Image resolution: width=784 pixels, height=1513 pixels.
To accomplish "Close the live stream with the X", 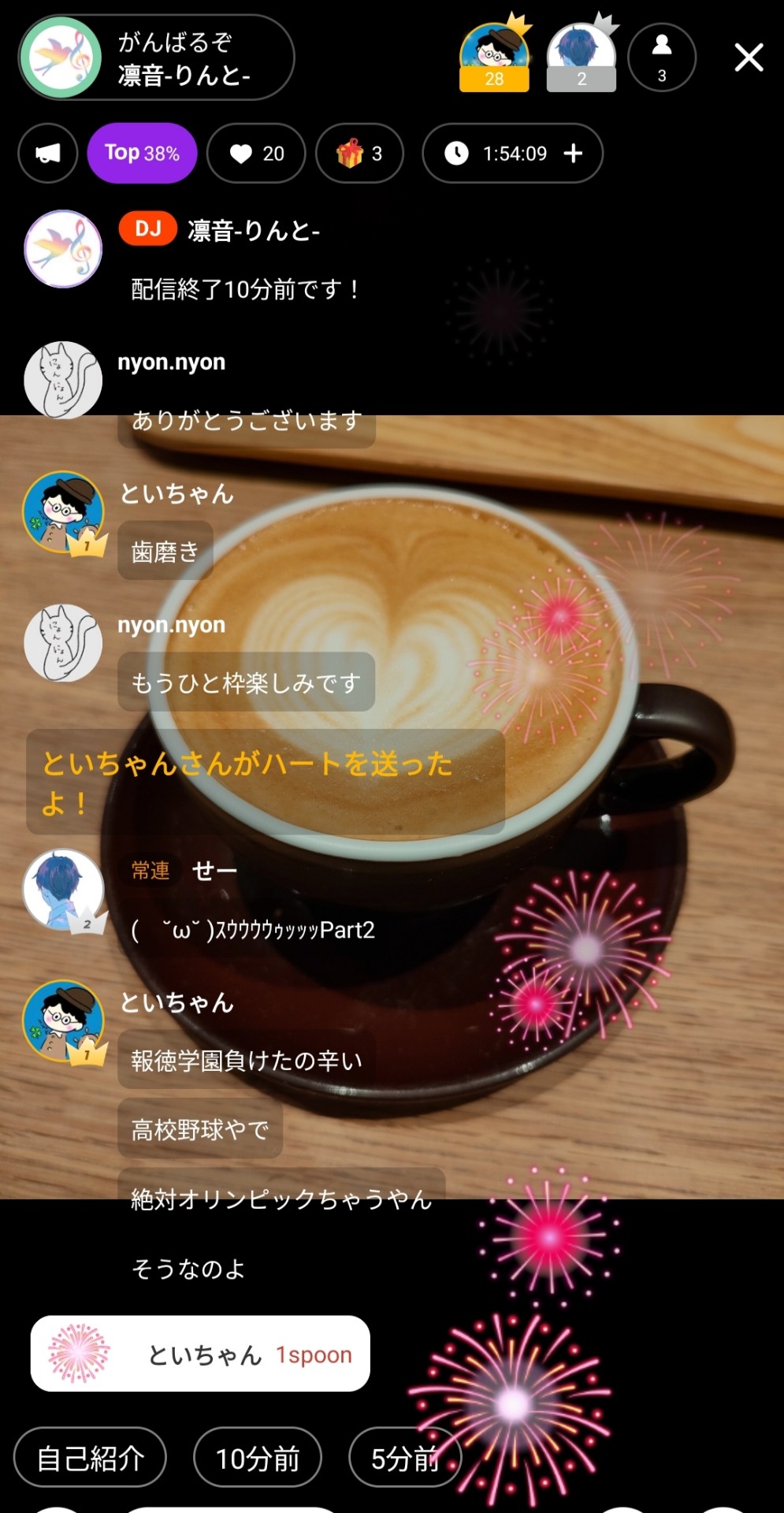I will point(749,58).
